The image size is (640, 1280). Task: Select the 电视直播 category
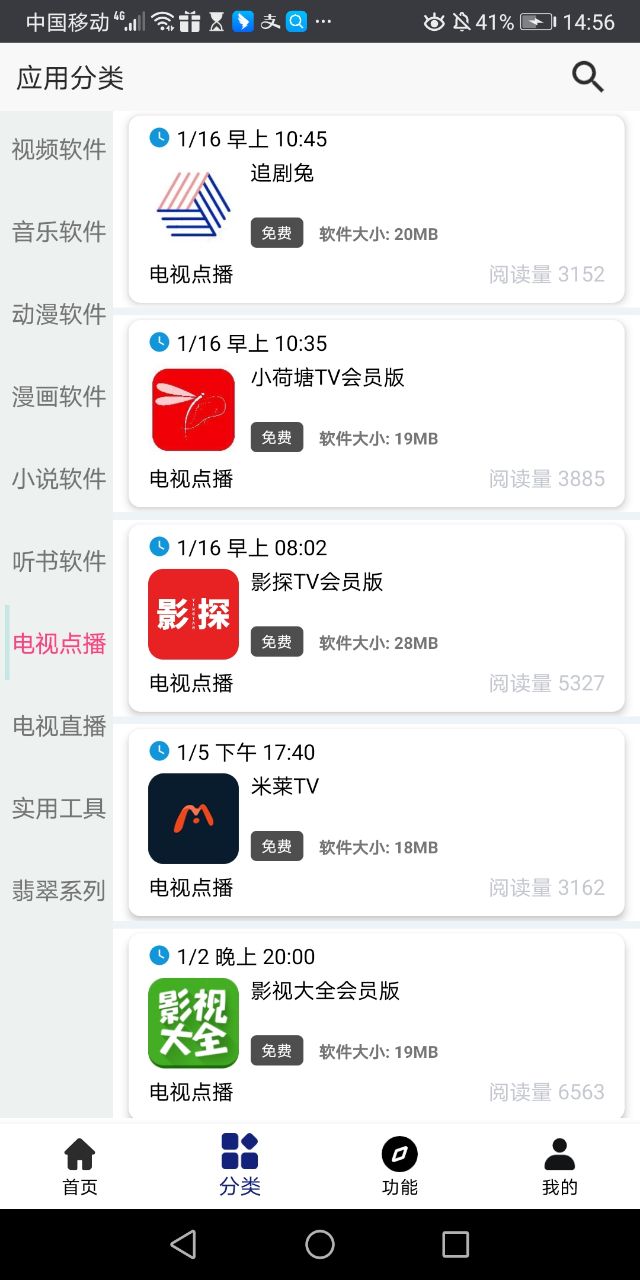tap(58, 726)
